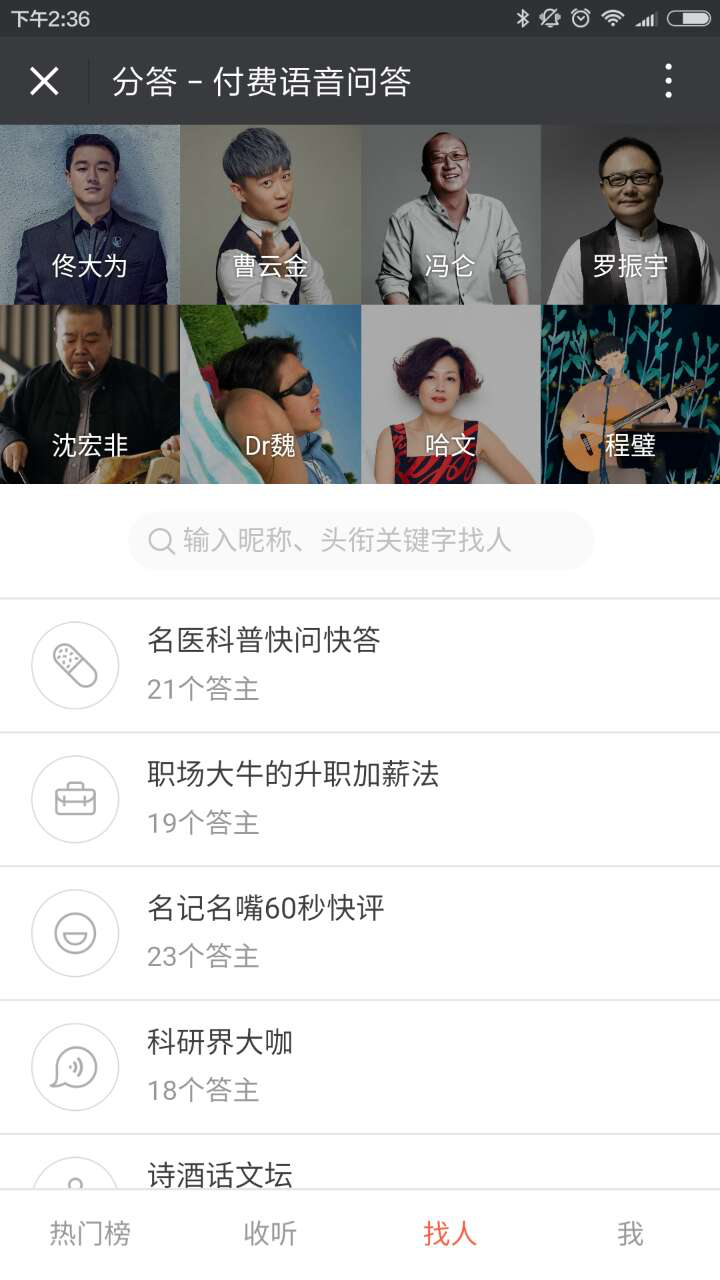The width and height of the screenshot is (720, 1280).
Task: Open the 职场大牛的升职加薪法 category
Action: coord(360,799)
